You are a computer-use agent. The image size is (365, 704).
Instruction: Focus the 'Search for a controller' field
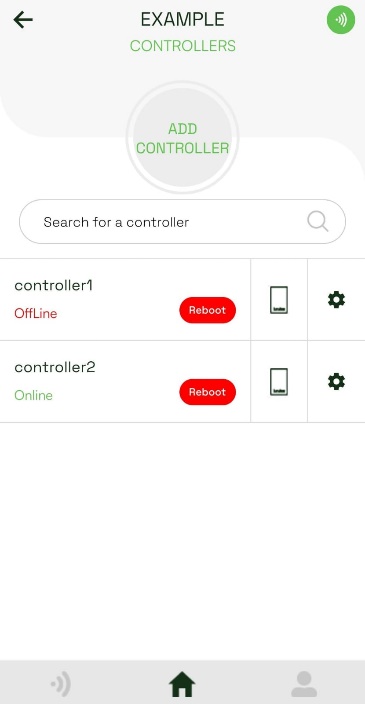(x=182, y=222)
